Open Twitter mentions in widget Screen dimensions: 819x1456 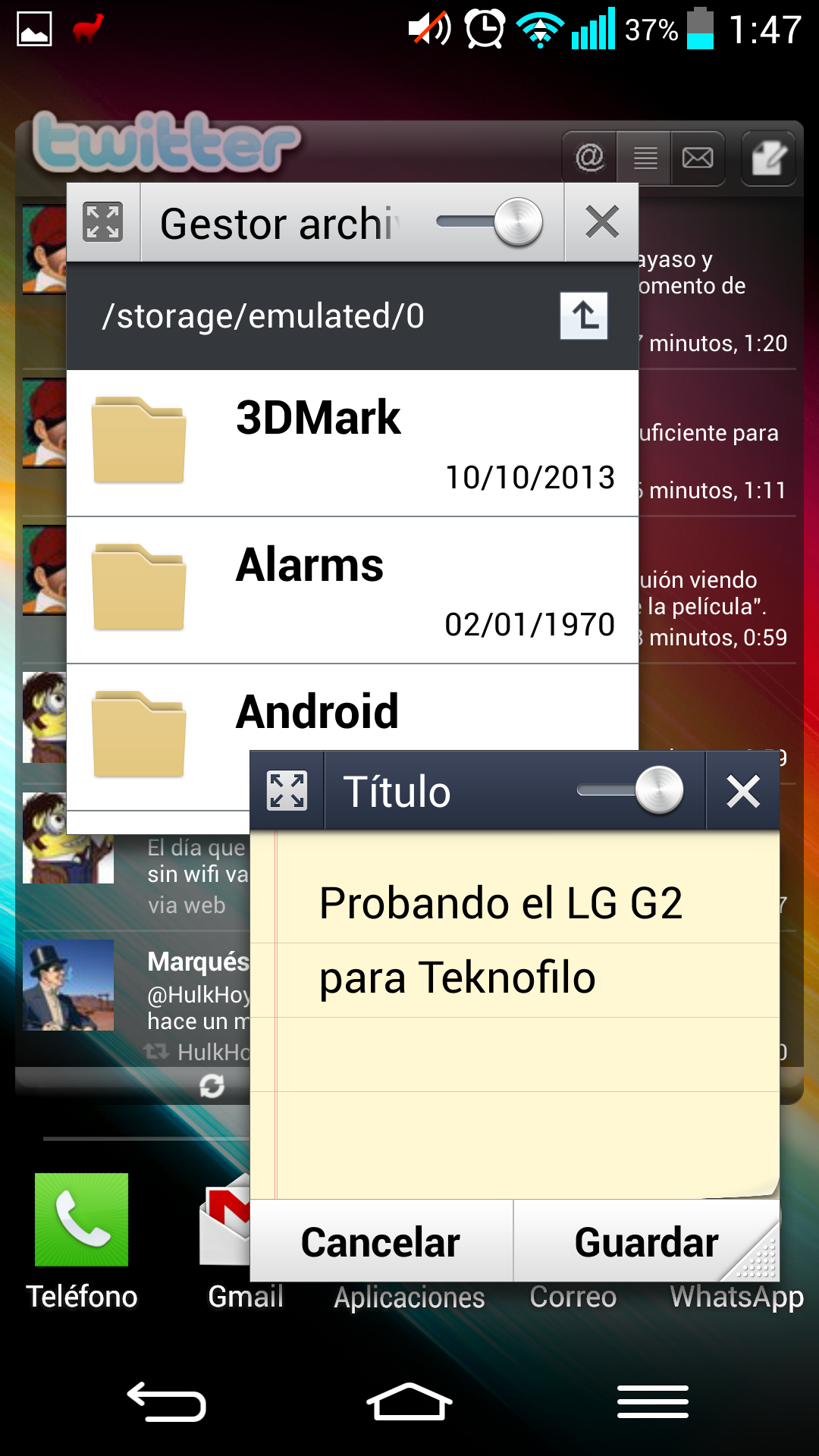point(590,158)
